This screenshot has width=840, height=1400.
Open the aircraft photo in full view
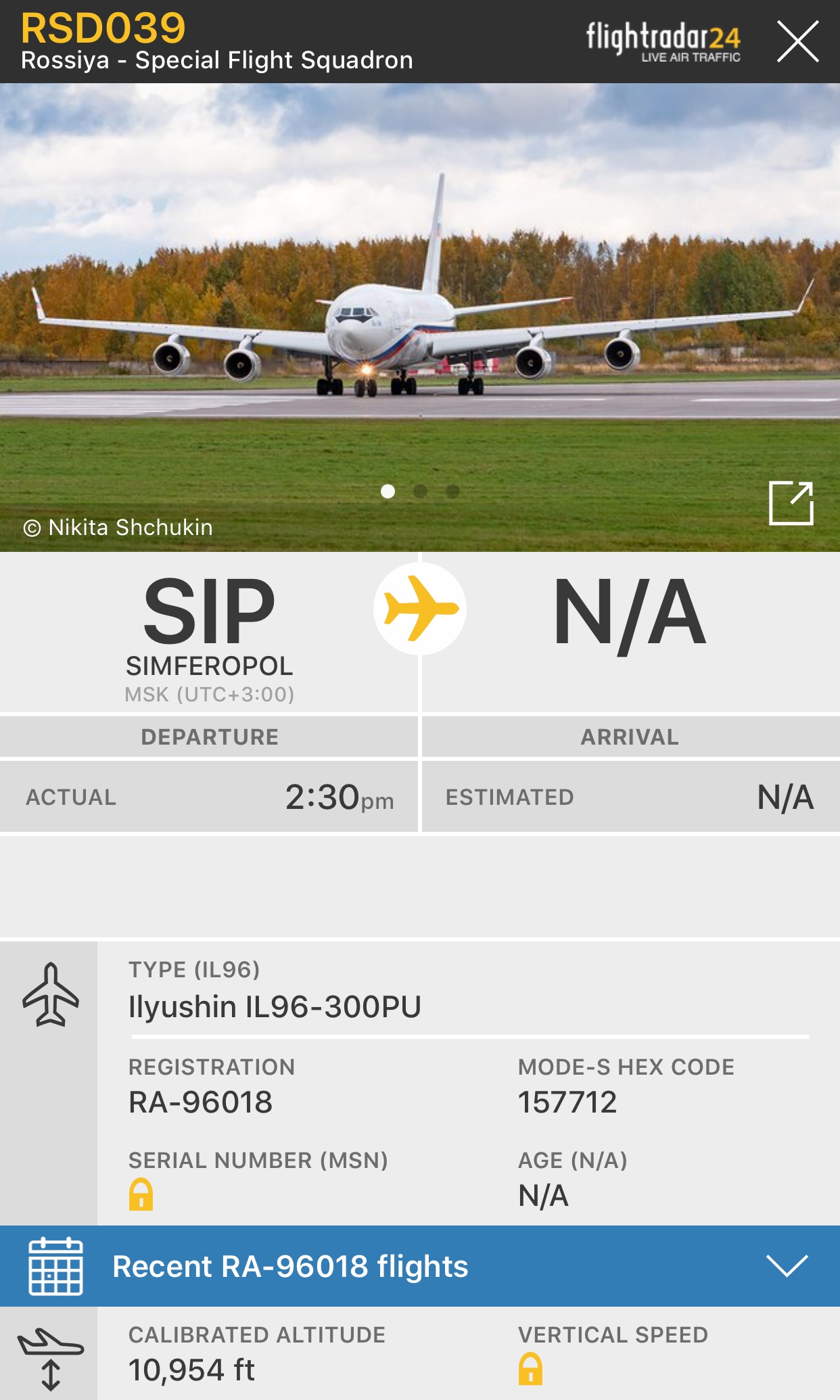coord(791,503)
